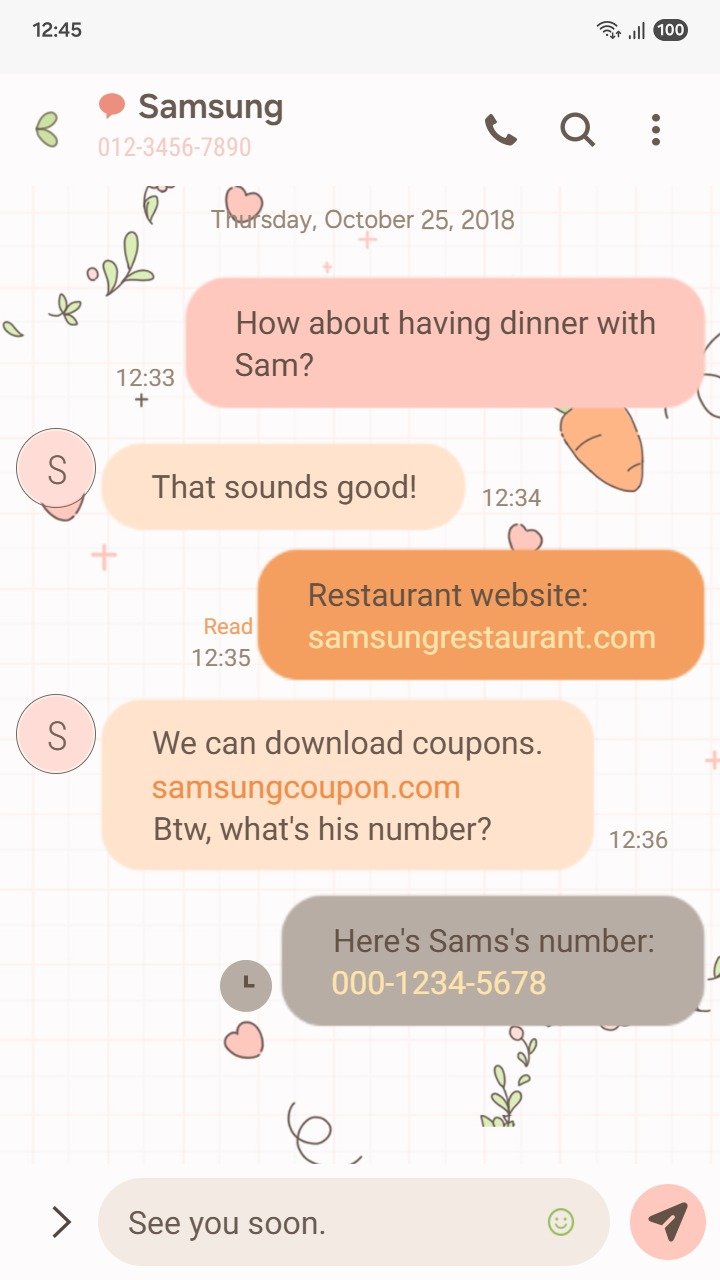Open sender avatar beside That sounds good
Screen dimensions: 720x1280
coord(56,468)
